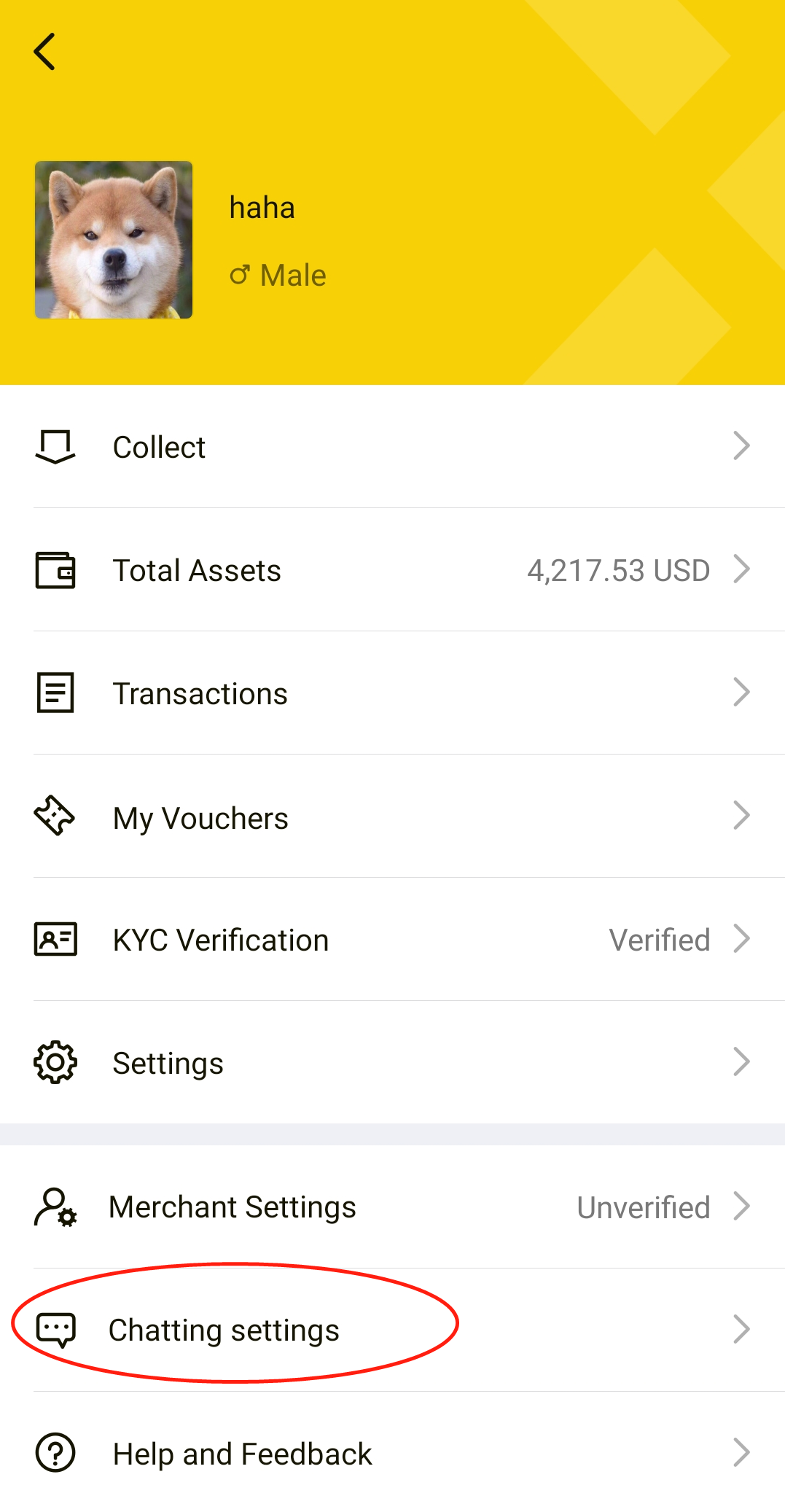Open KYC Verification details
Image resolution: width=785 pixels, height=1512 pixels.
point(392,940)
